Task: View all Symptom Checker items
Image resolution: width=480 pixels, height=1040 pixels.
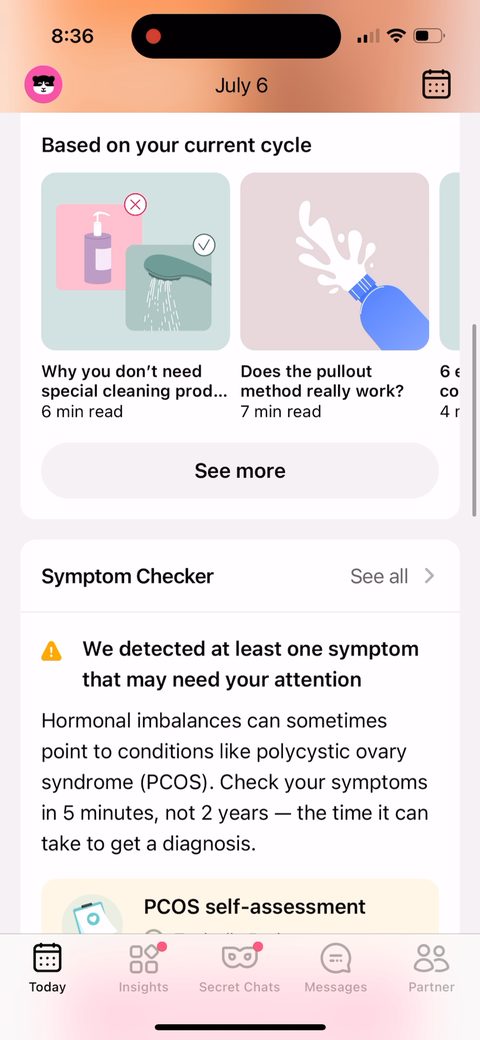Action: click(392, 576)
